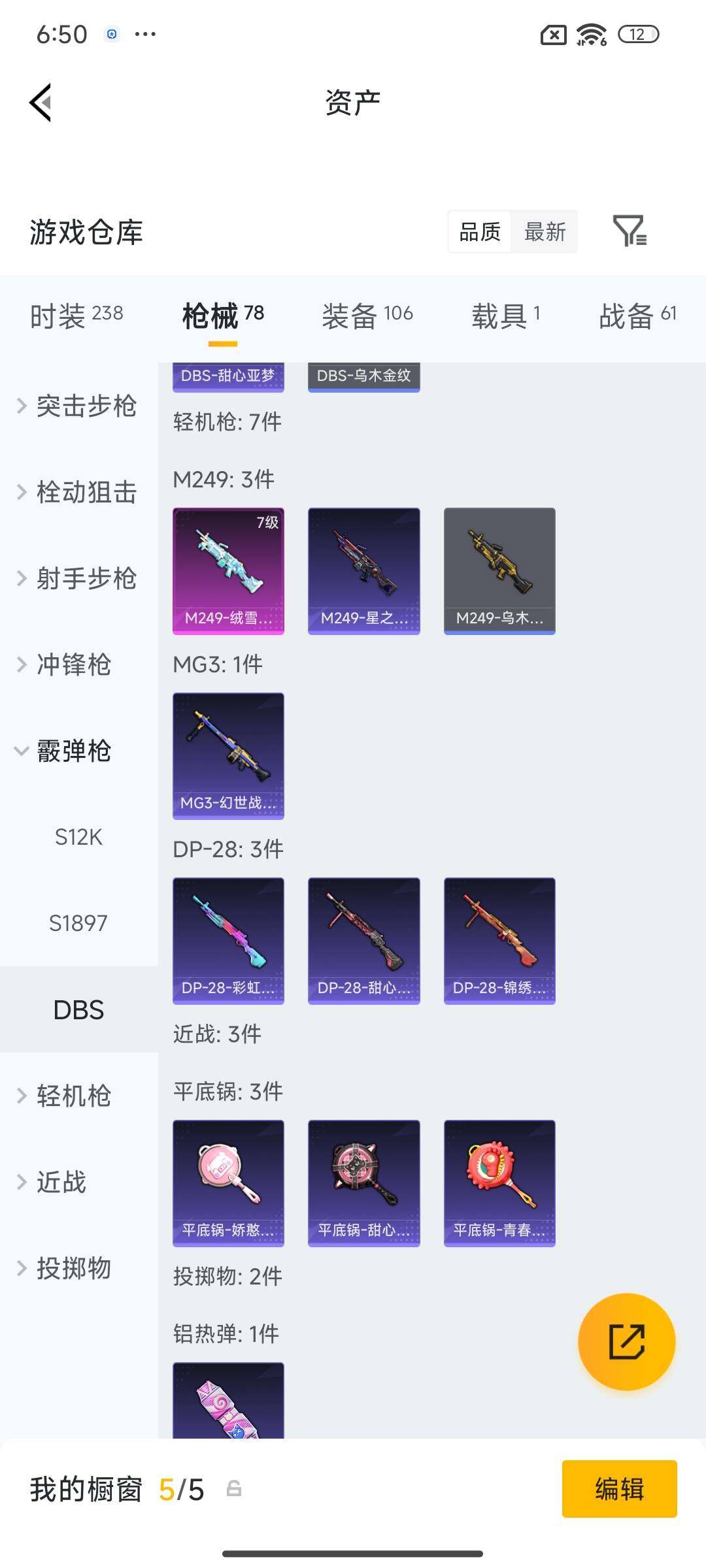Expand the 轻机枪 category
706x1568 pixels.
(65, 1096)
